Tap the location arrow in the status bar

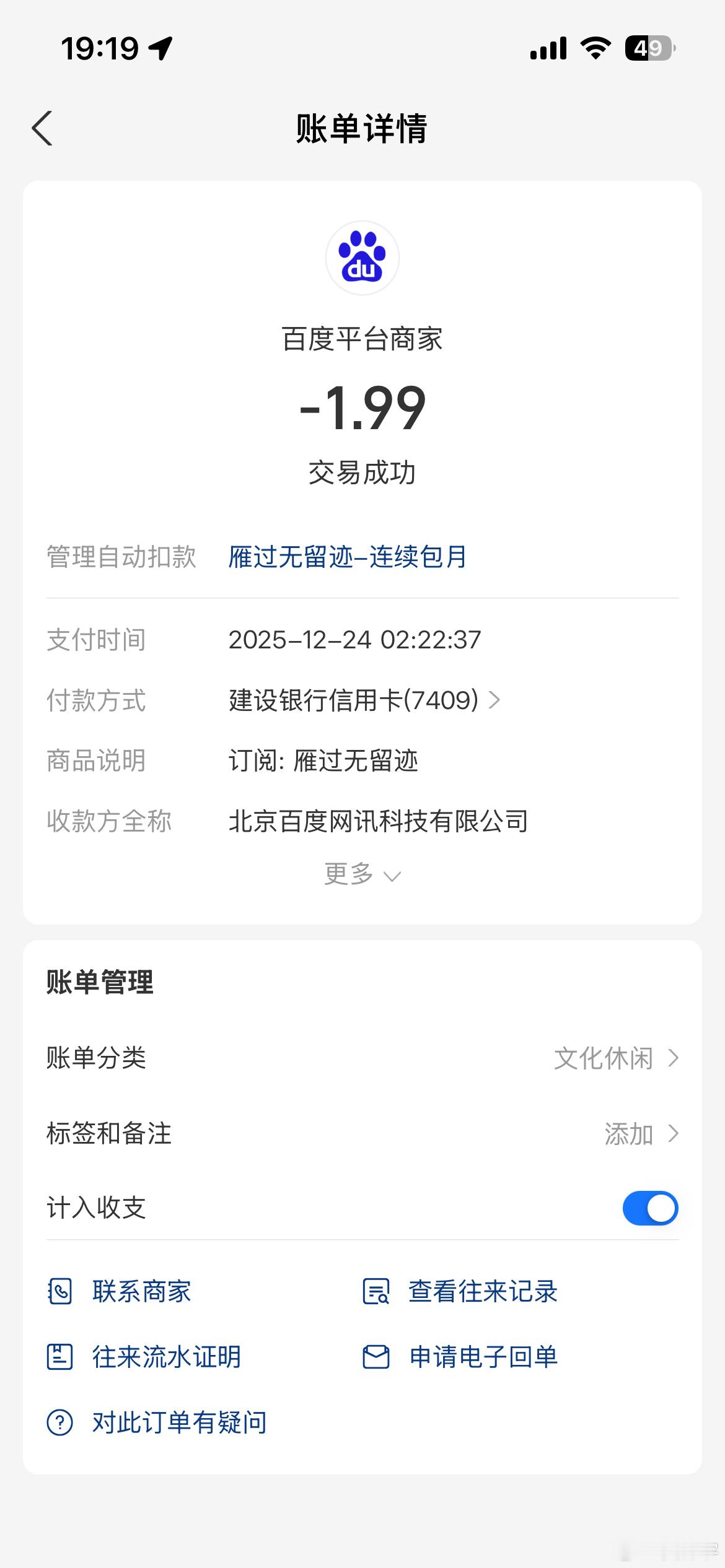click(x=160, y=49)
